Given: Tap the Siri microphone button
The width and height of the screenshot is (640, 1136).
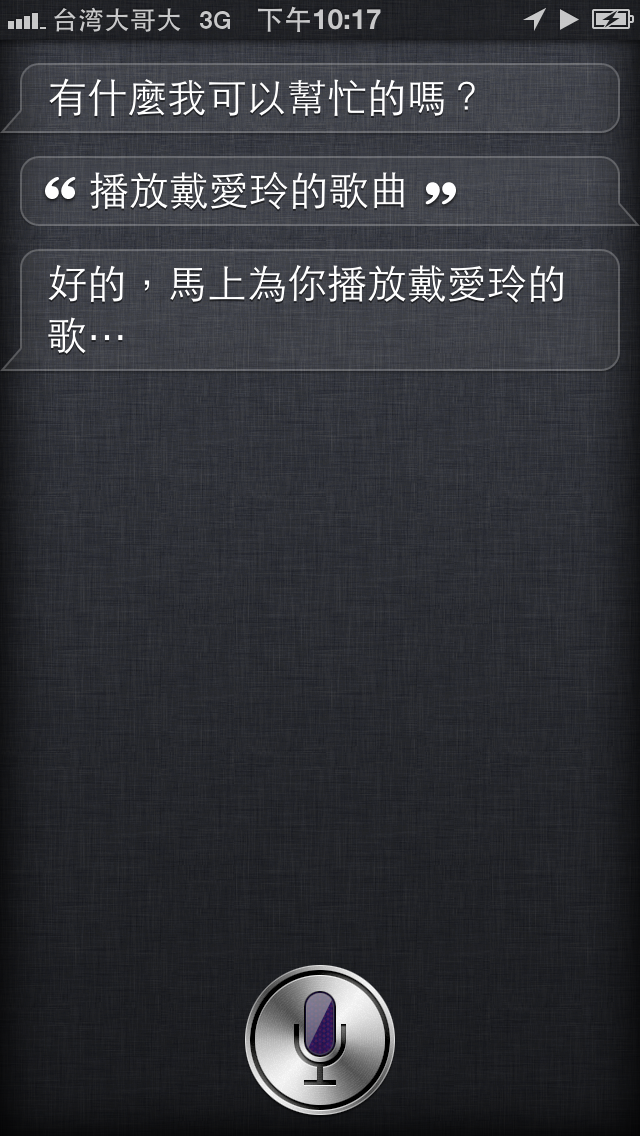Looking at the screenshot, I should pyautogui.click(x=320, y=1040).
